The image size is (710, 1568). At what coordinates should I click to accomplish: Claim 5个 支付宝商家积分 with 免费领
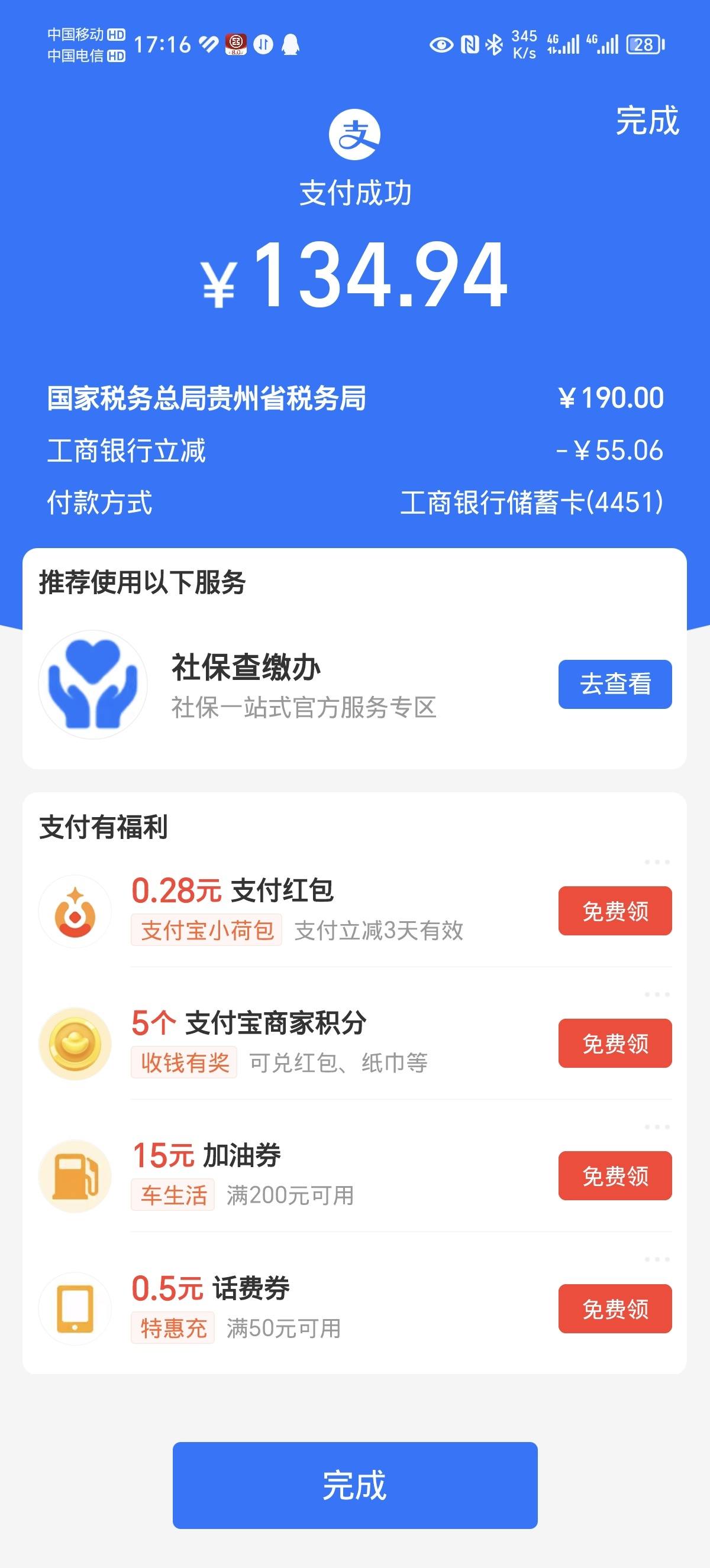point(615,1043)
